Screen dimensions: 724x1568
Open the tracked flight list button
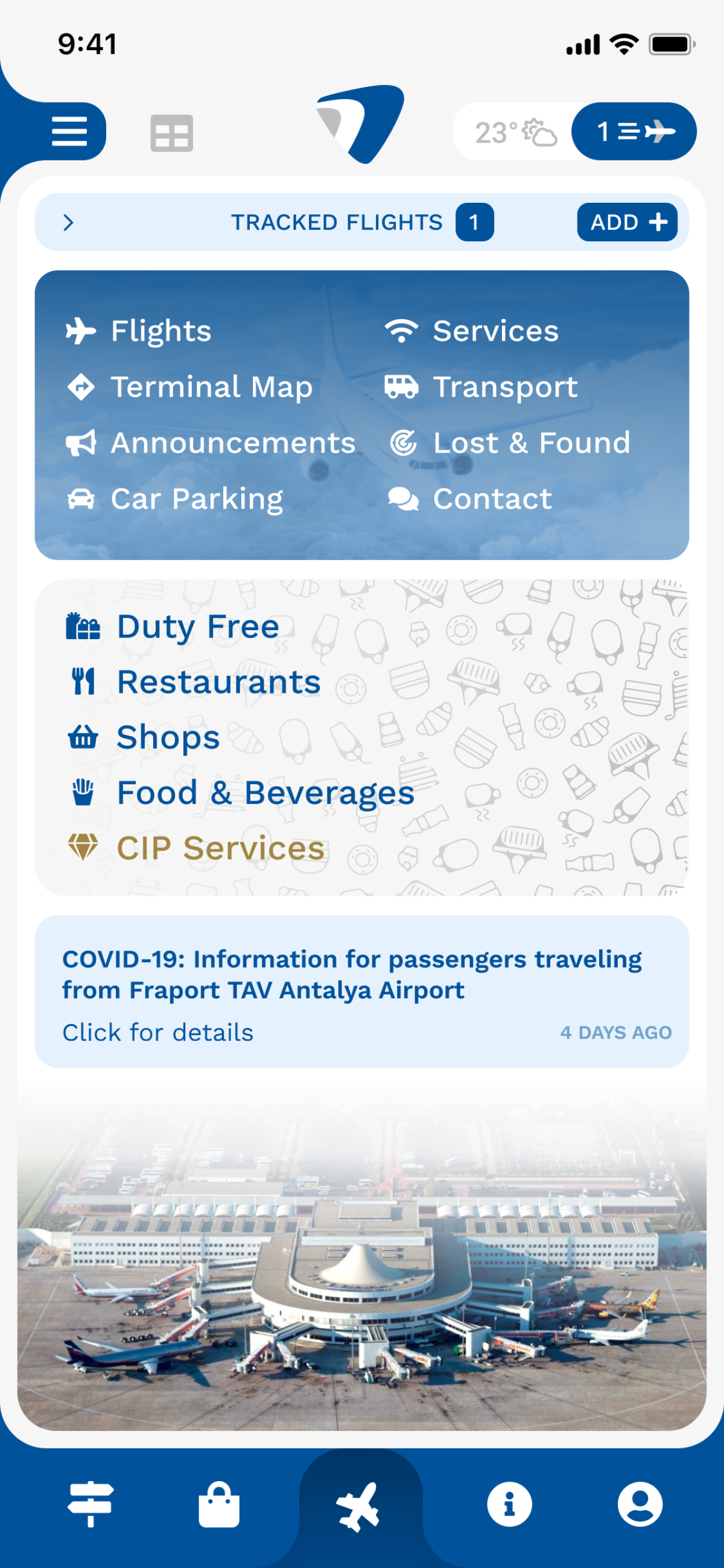(634, 132)
